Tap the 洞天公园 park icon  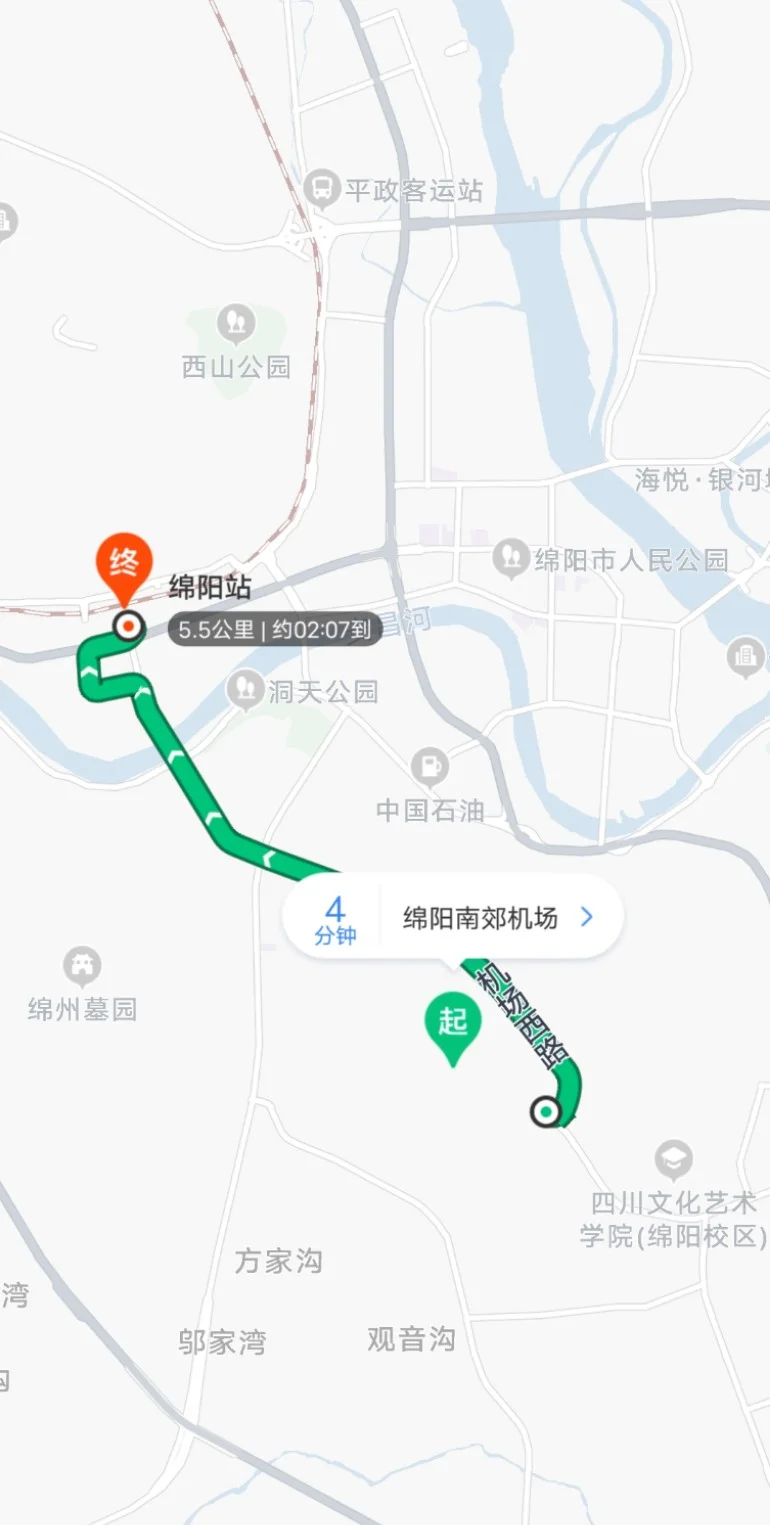point(243,688)
